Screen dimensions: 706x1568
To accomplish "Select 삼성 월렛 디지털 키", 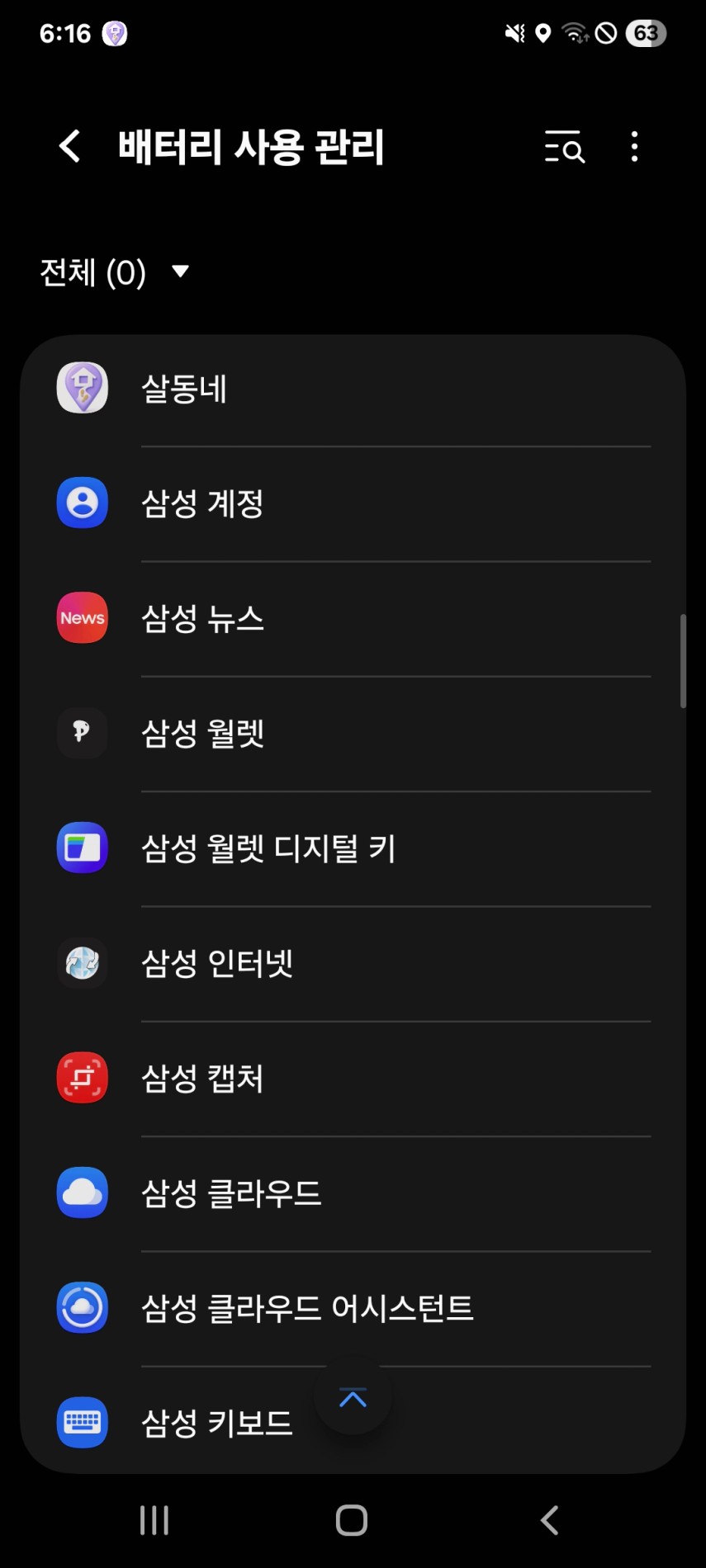I will 353,848.
